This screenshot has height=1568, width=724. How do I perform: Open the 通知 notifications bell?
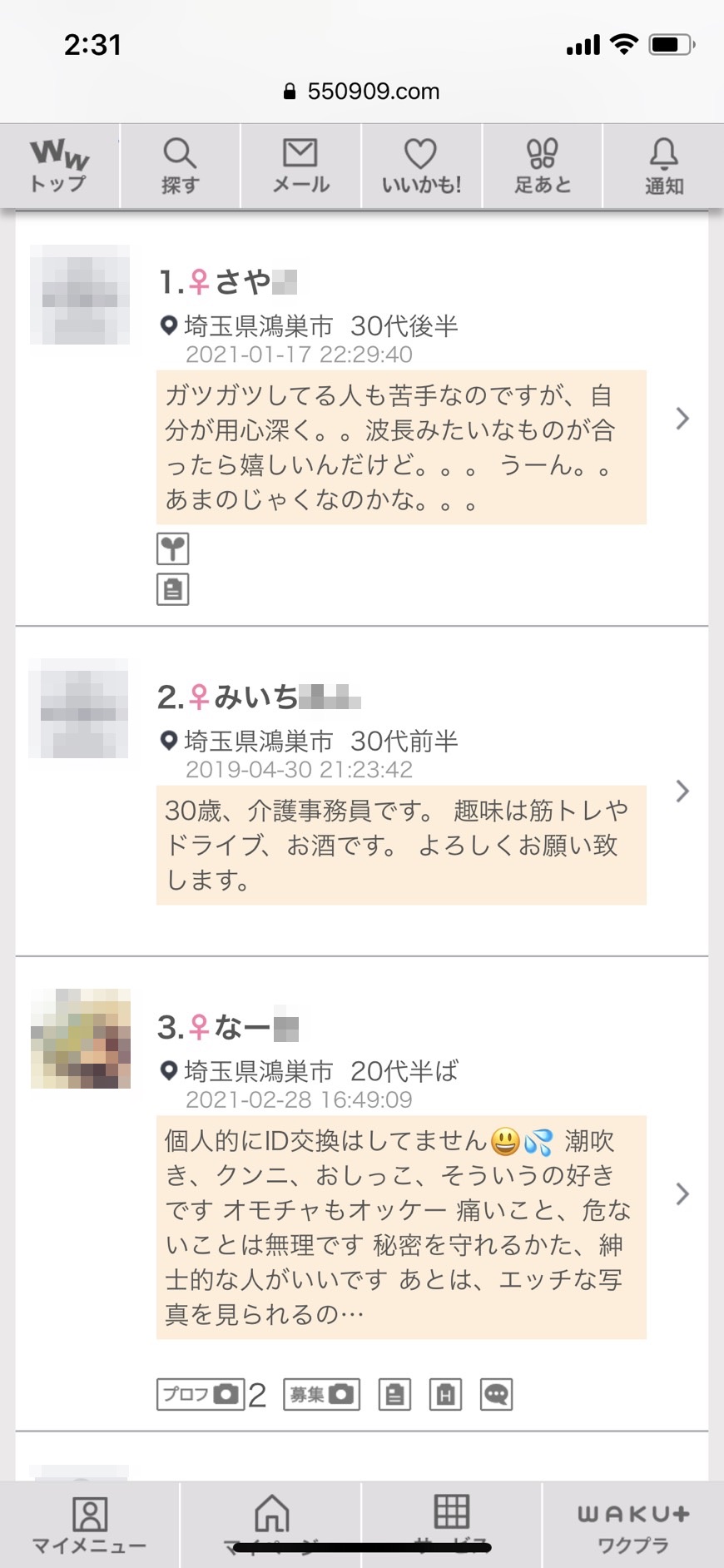click(663, 166)
